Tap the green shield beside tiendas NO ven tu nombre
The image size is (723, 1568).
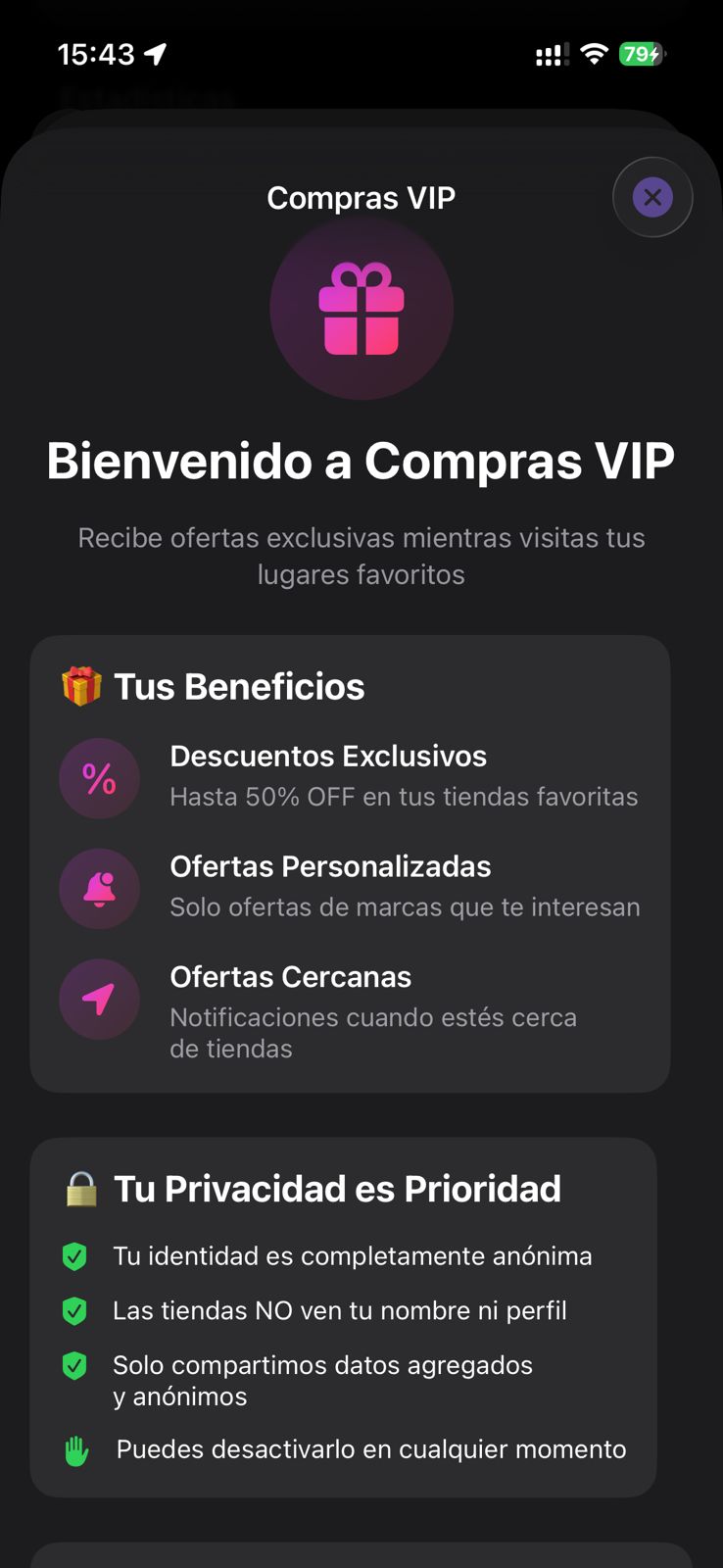(74, 1310)
